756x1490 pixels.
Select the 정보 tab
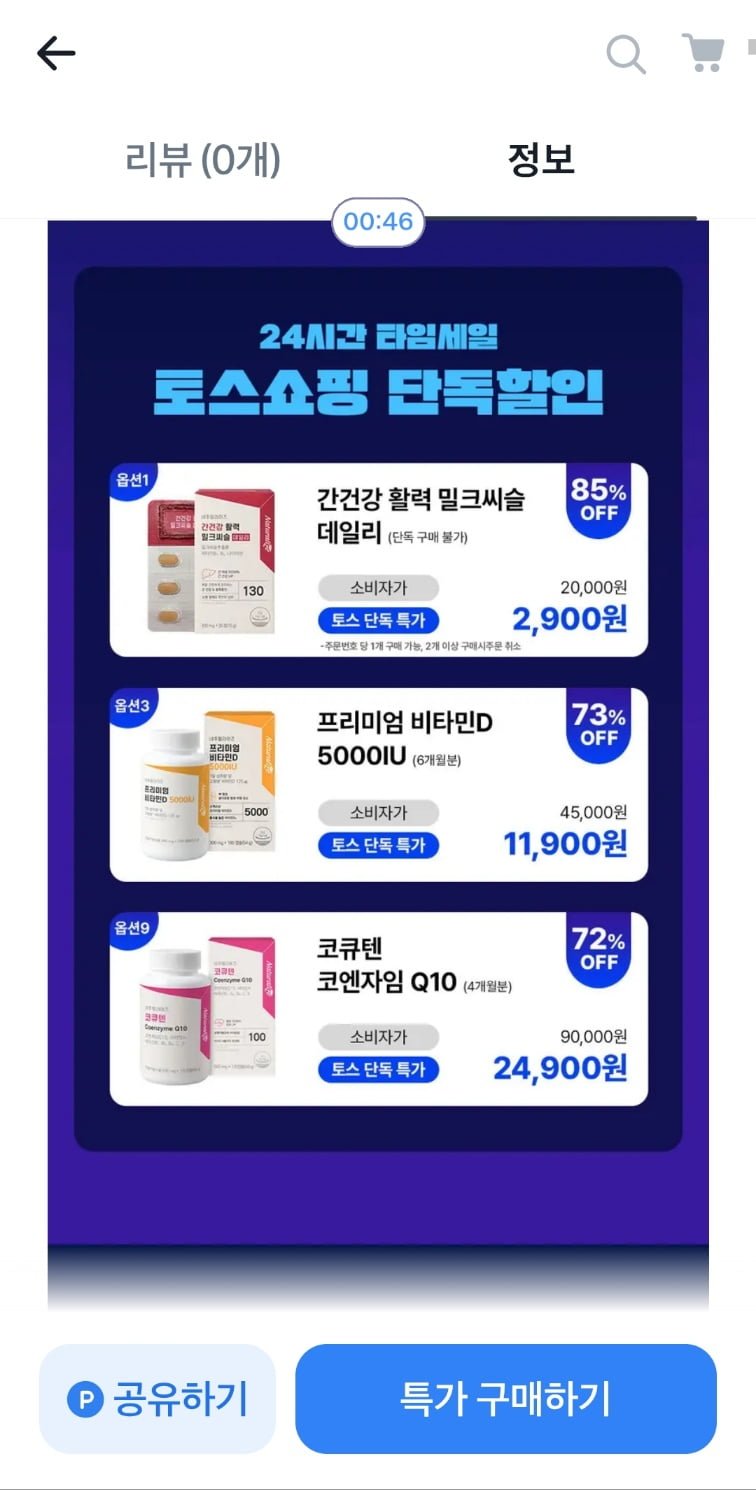coord(541,160)
